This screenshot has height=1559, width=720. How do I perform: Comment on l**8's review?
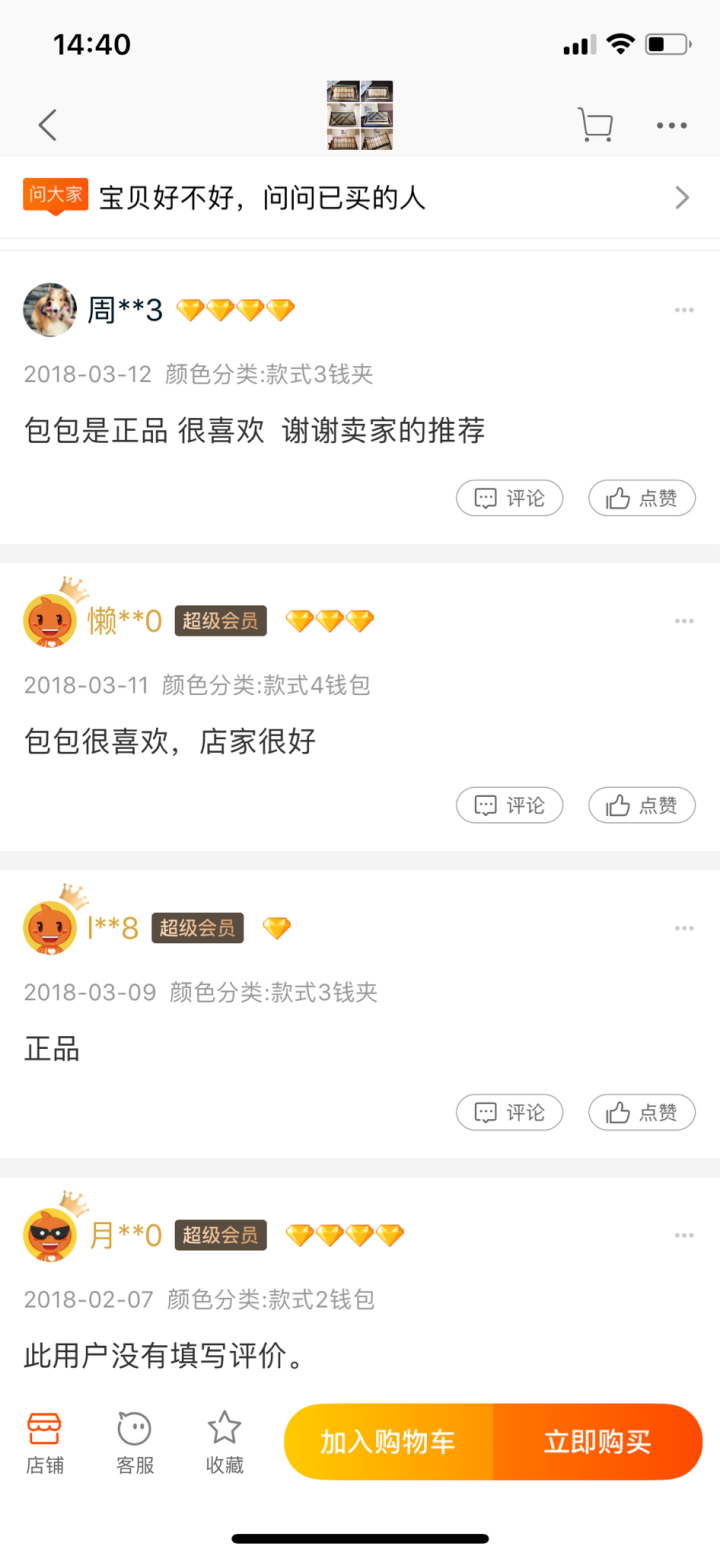(x=509, y=1112)
